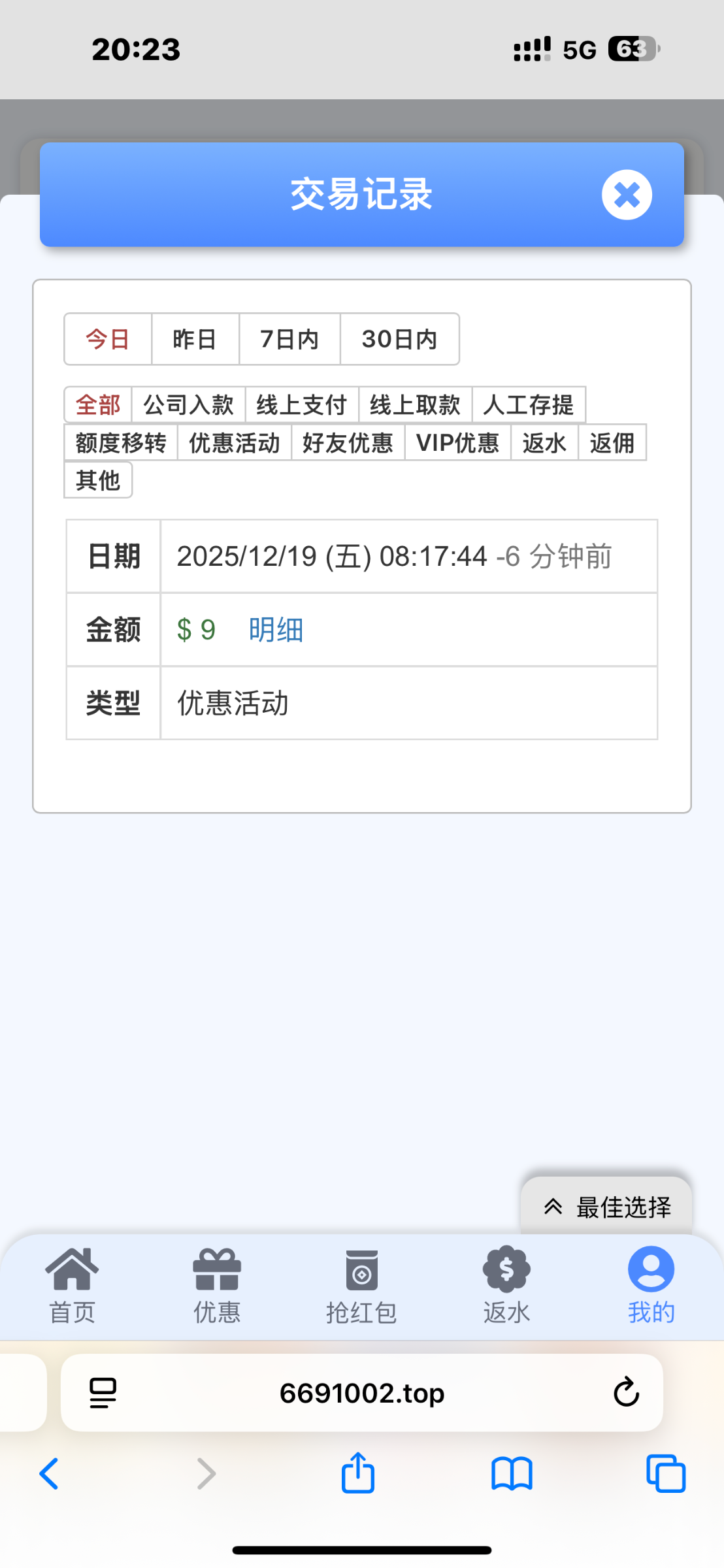This screenshot has width=724, height=1568.
Task: Select the 7日内 date range
Action: 289,339
